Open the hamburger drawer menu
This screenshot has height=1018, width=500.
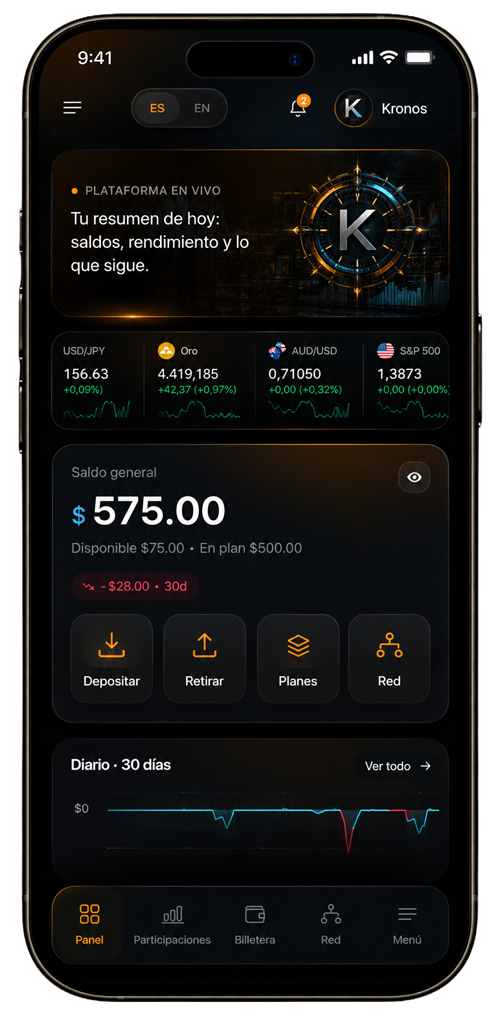click(72, 108)
